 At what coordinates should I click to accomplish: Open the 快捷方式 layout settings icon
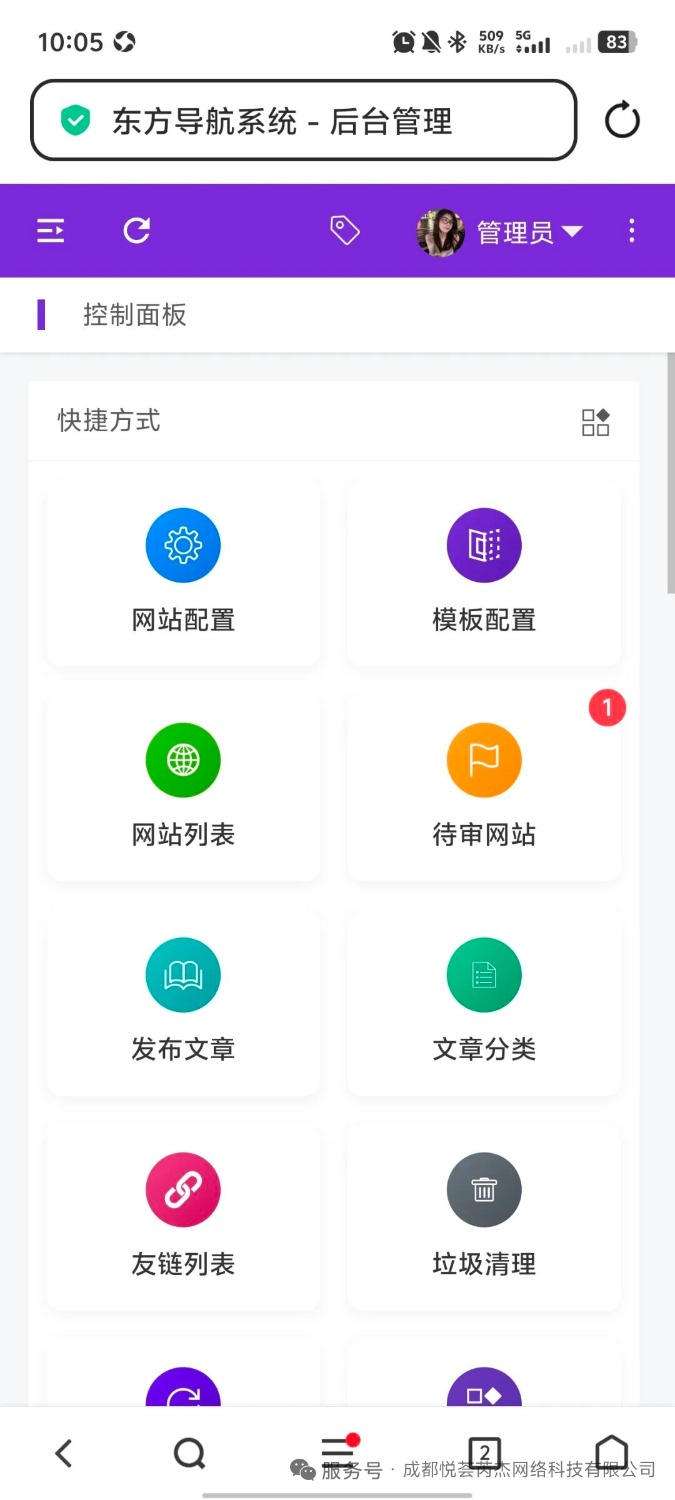tap(596, 422)
